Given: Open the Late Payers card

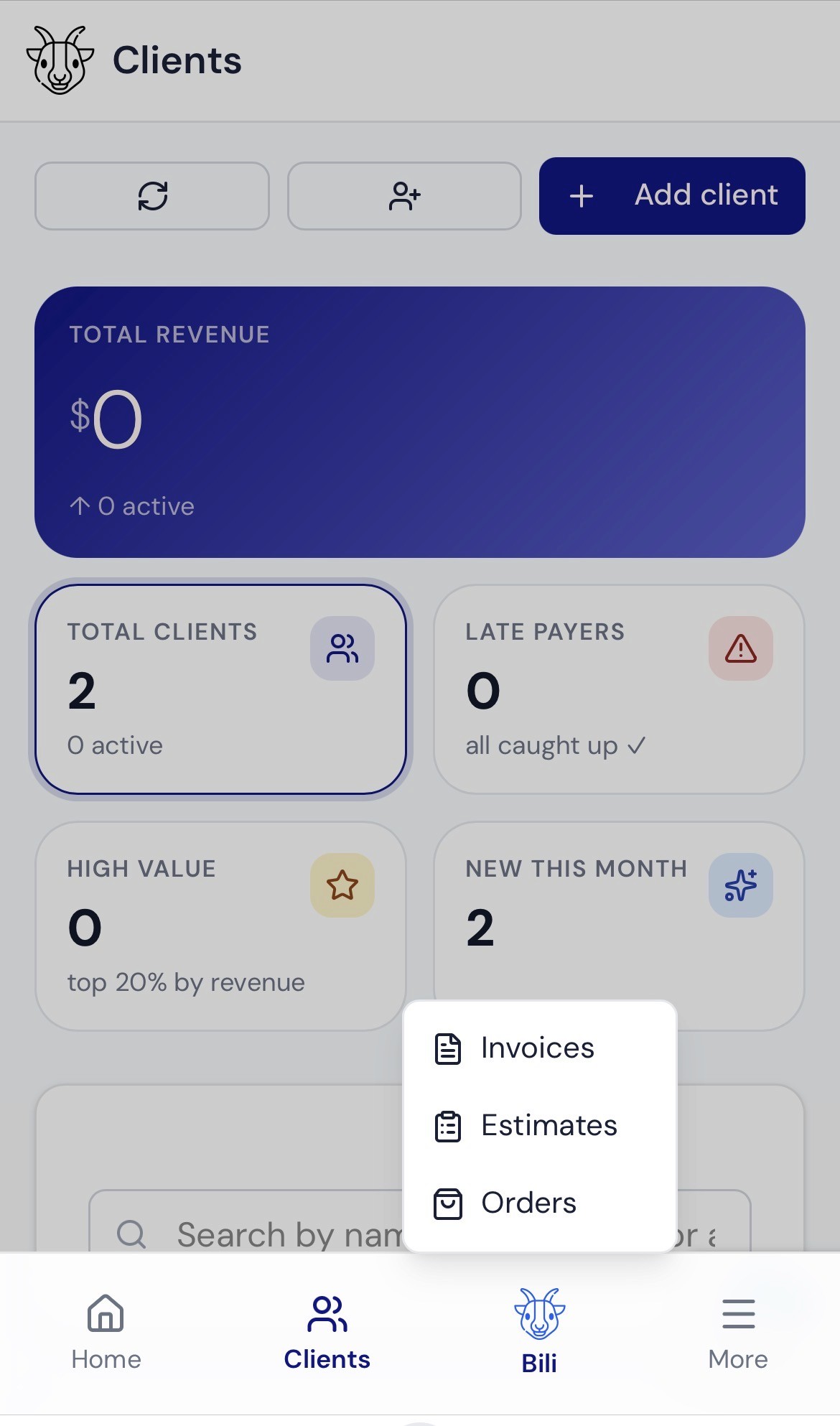Looking at the screenshot, I should point(619,689).
